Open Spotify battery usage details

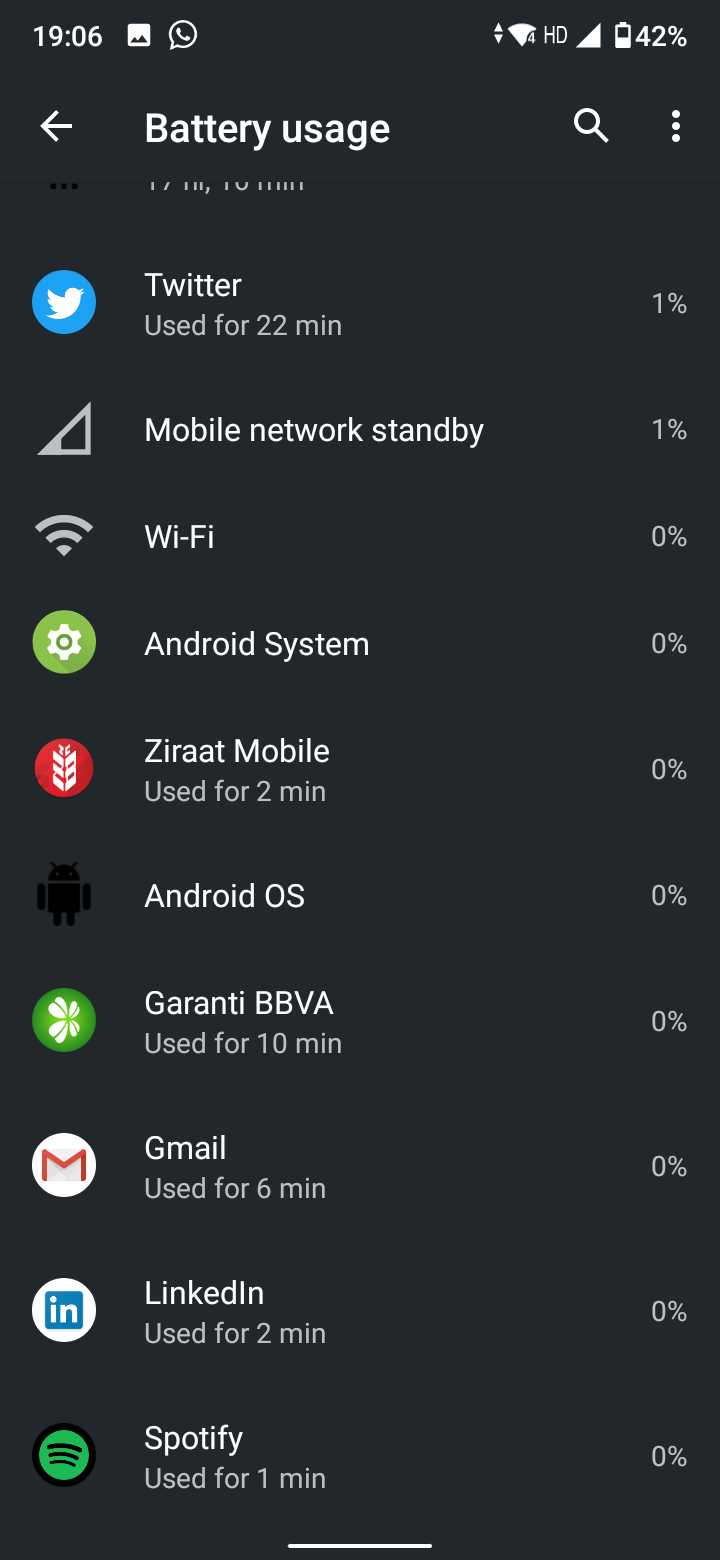click(360, 1456)
